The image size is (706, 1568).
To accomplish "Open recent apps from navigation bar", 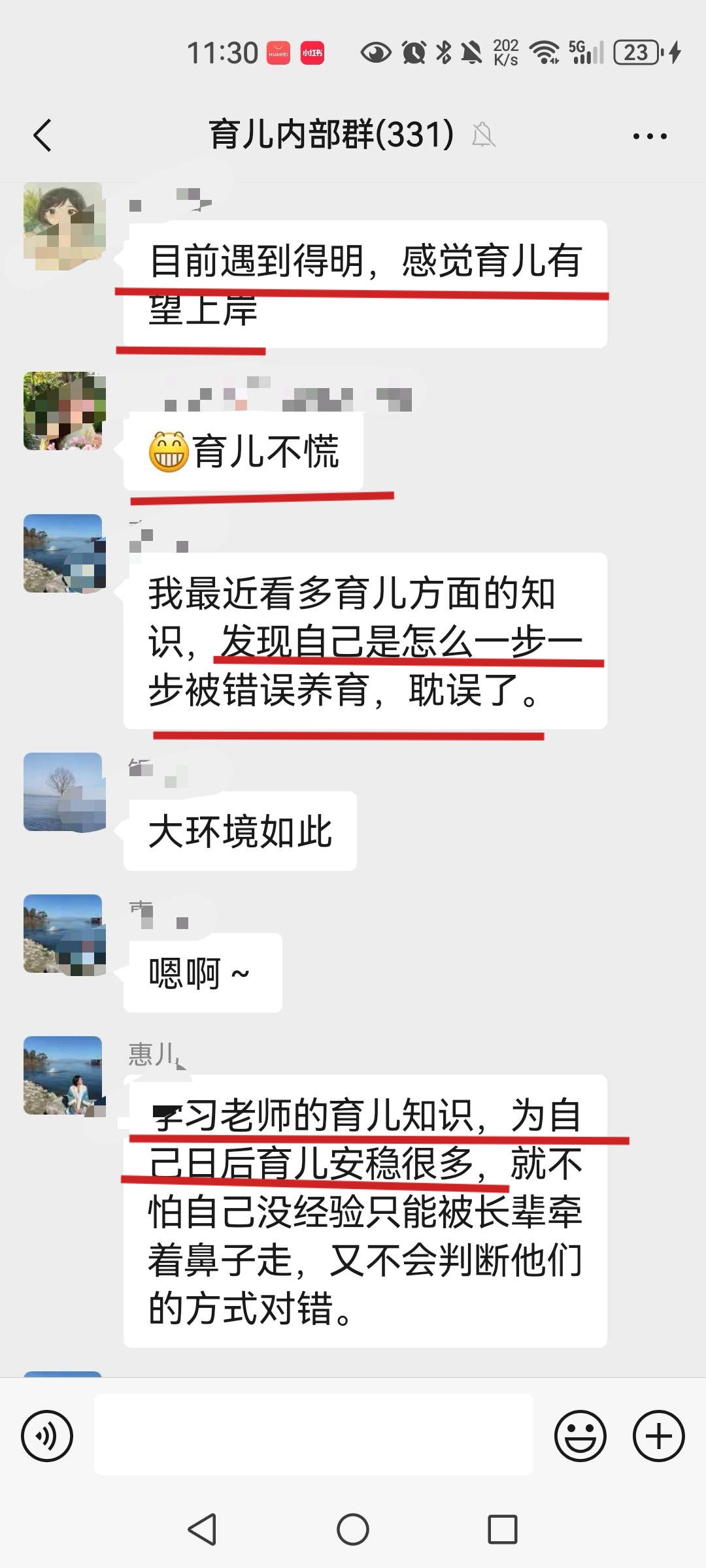I will coord(503,1529).
